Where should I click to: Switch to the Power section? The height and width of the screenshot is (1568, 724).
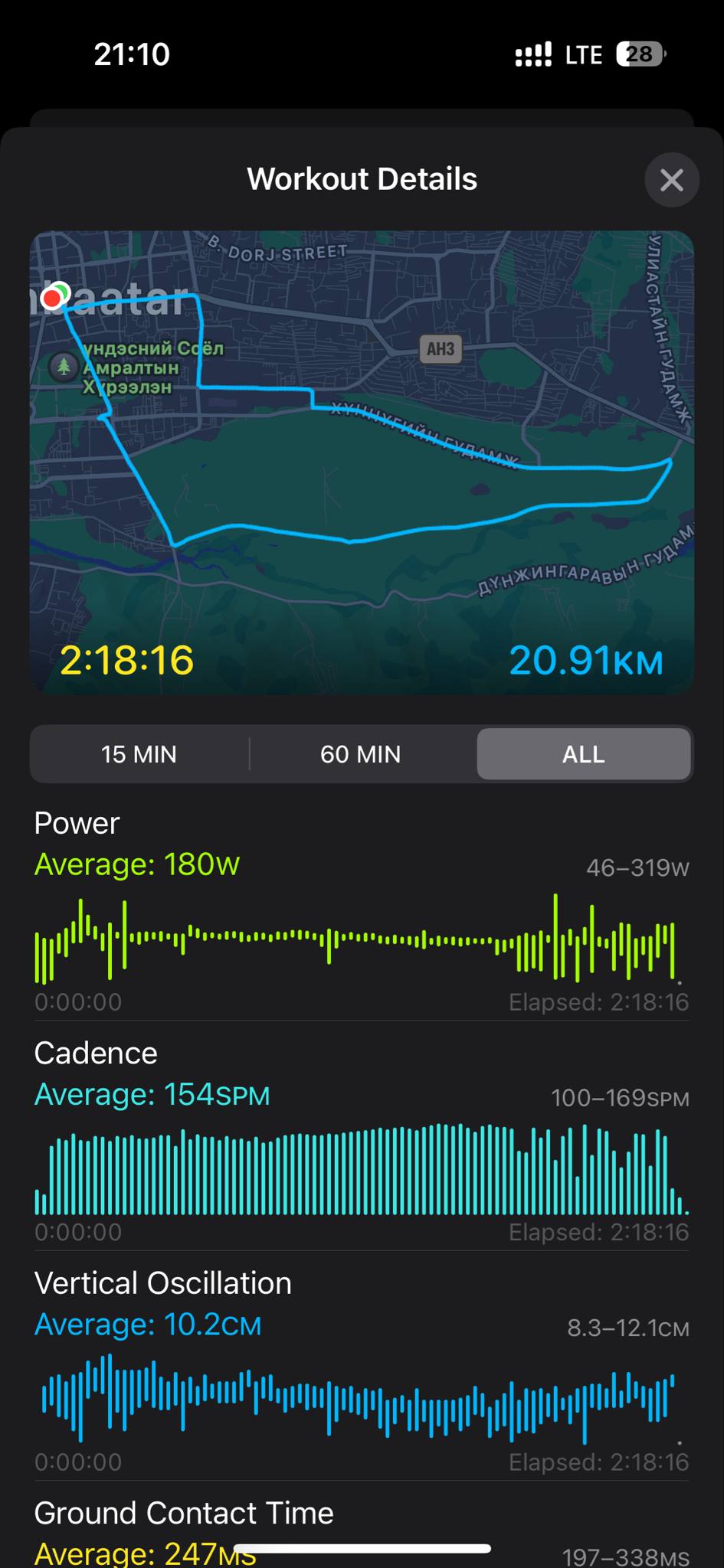(76, 822)
